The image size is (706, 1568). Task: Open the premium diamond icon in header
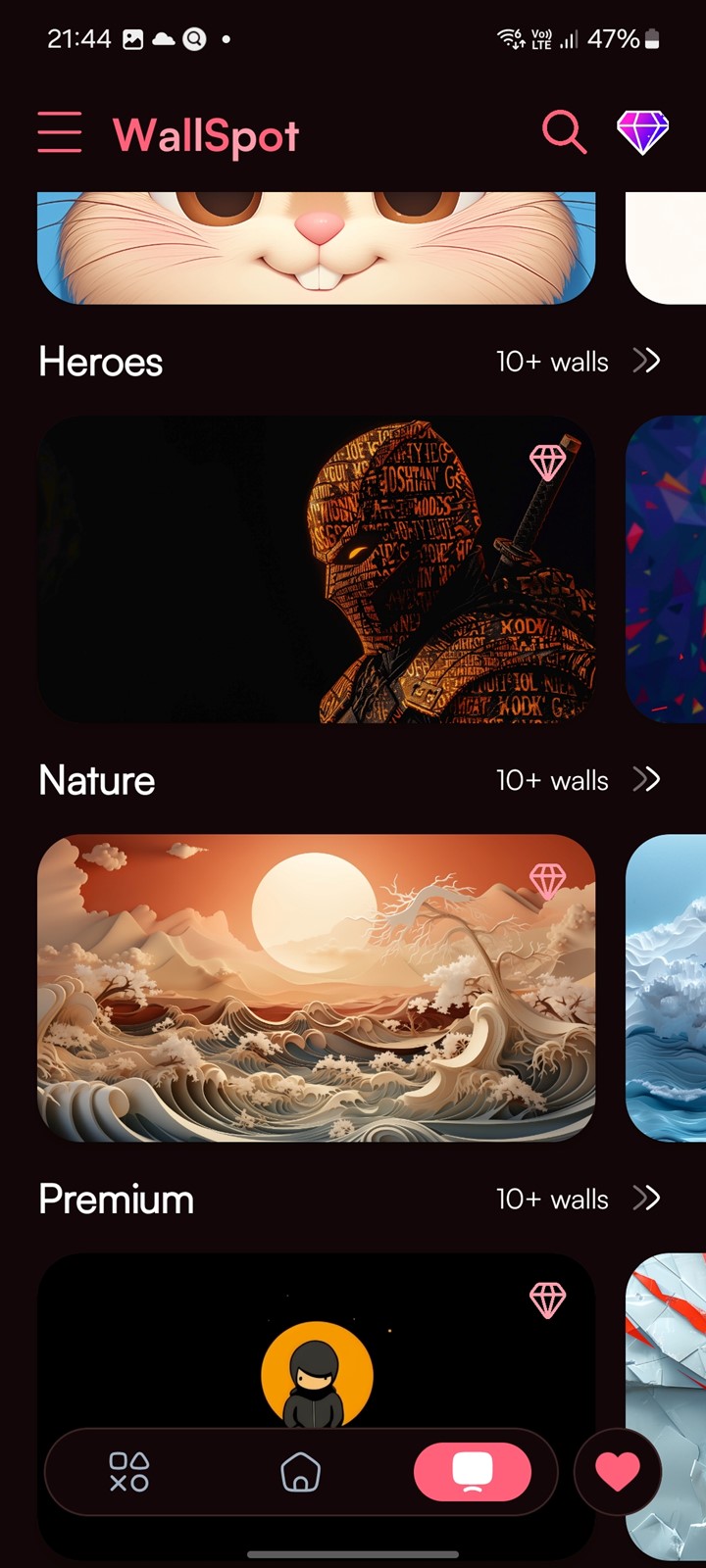642,132
